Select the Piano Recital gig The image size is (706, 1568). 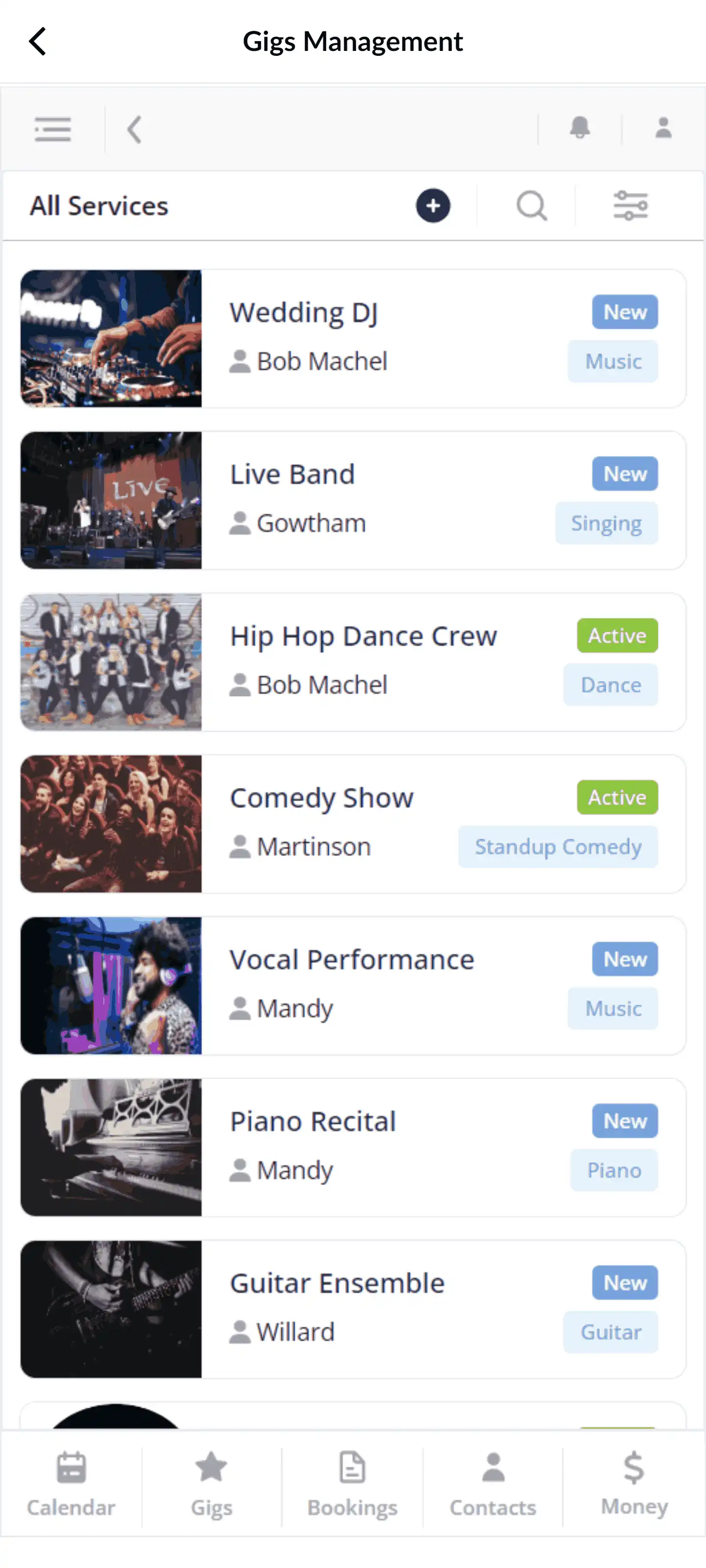tap(353, 1147)
